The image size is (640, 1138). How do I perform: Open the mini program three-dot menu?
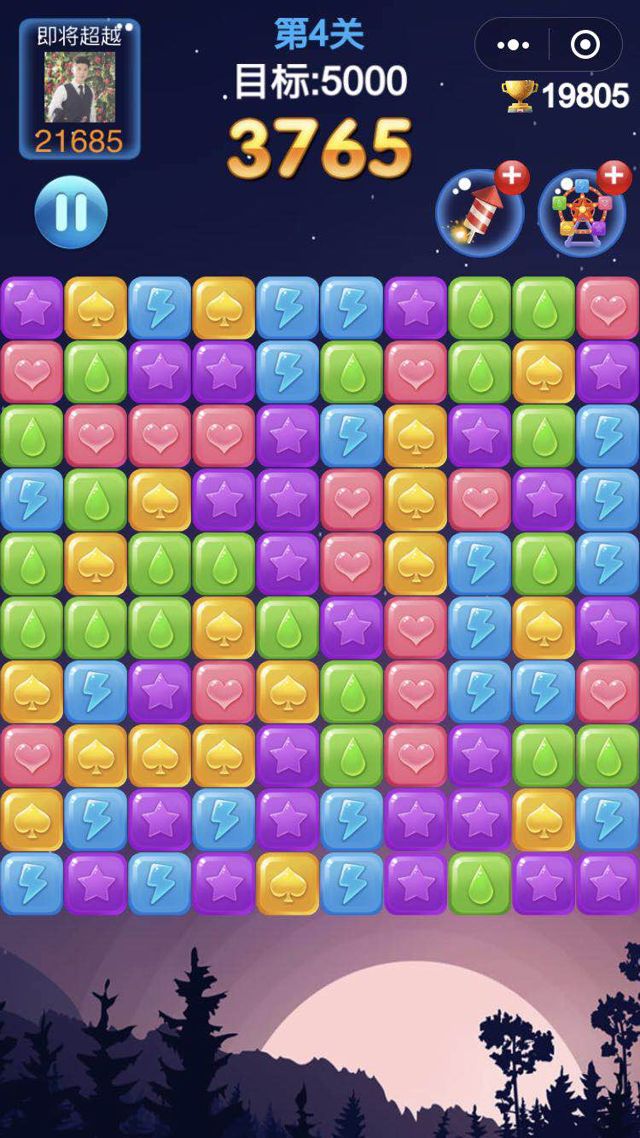pos(513,45)
